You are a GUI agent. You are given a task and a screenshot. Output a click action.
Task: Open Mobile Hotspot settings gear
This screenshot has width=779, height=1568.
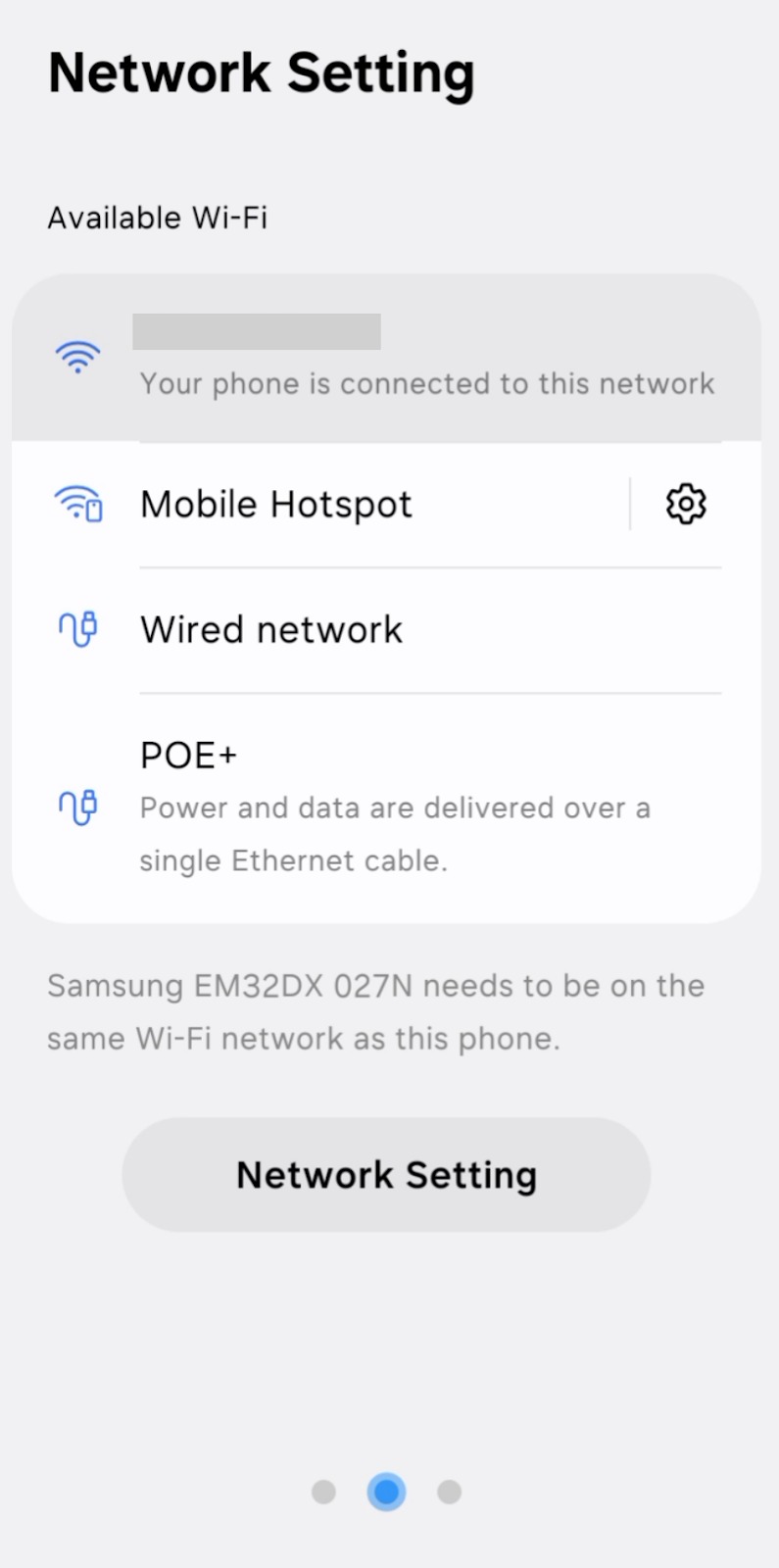point(686,505)
